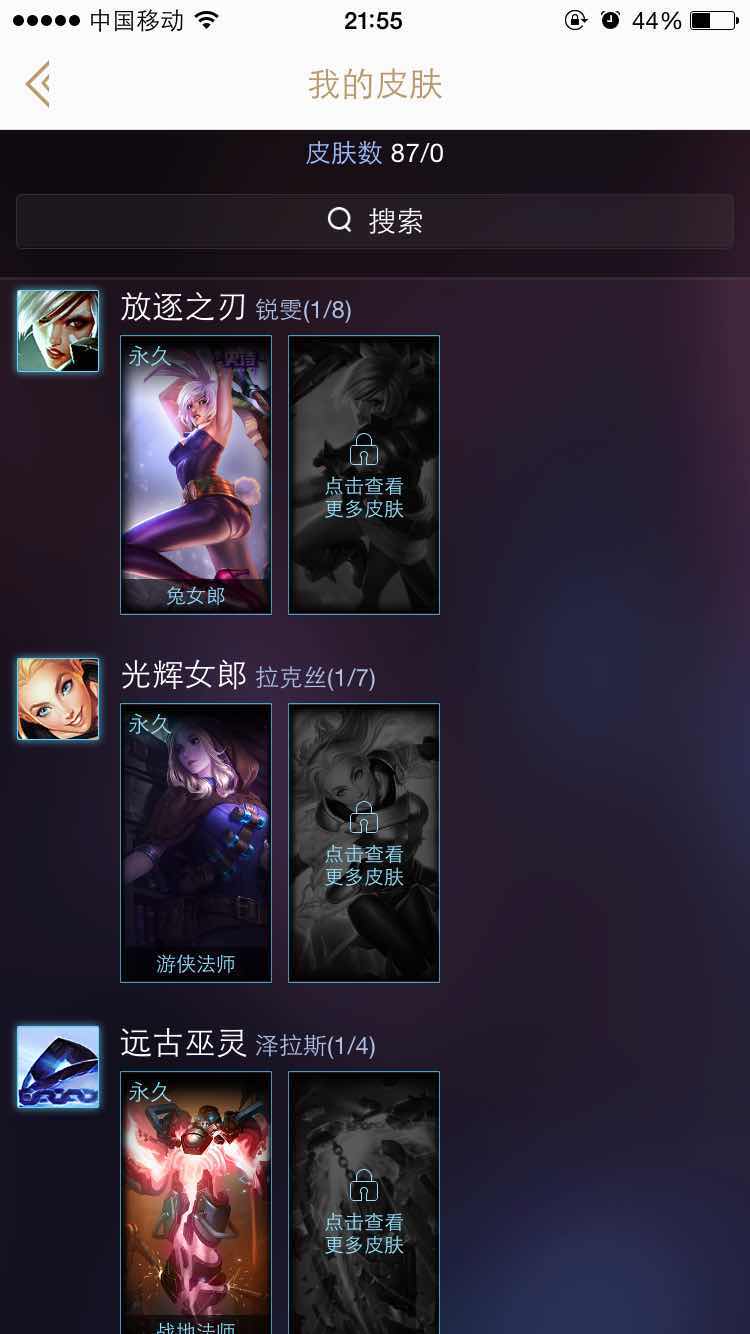750x1334 pixels.
Task: View more locked skins for 锐雯
Action: click(364, 474)
